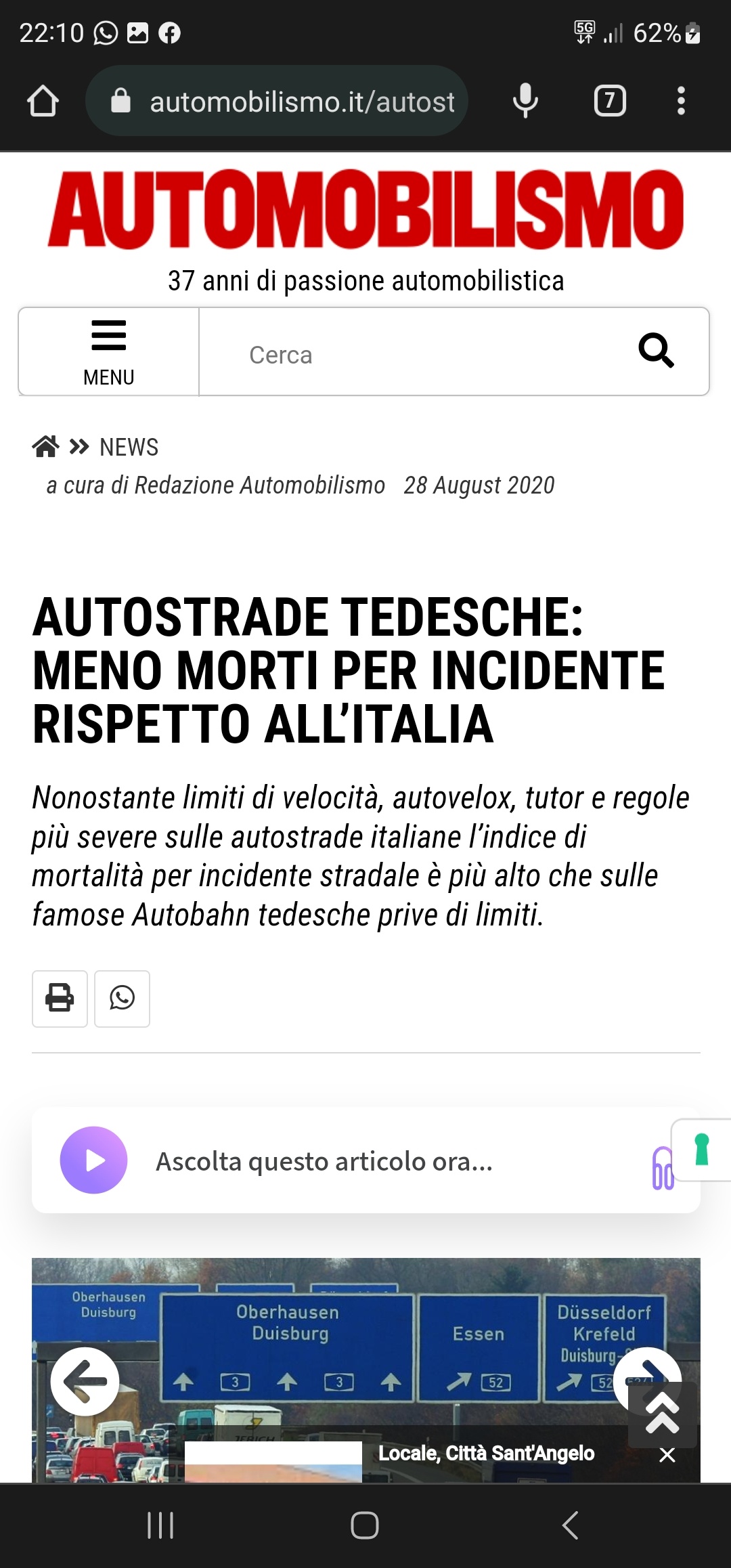Open the tab switcher showing 7 tabs
The image size is (731, 1568).
(610, 102)
